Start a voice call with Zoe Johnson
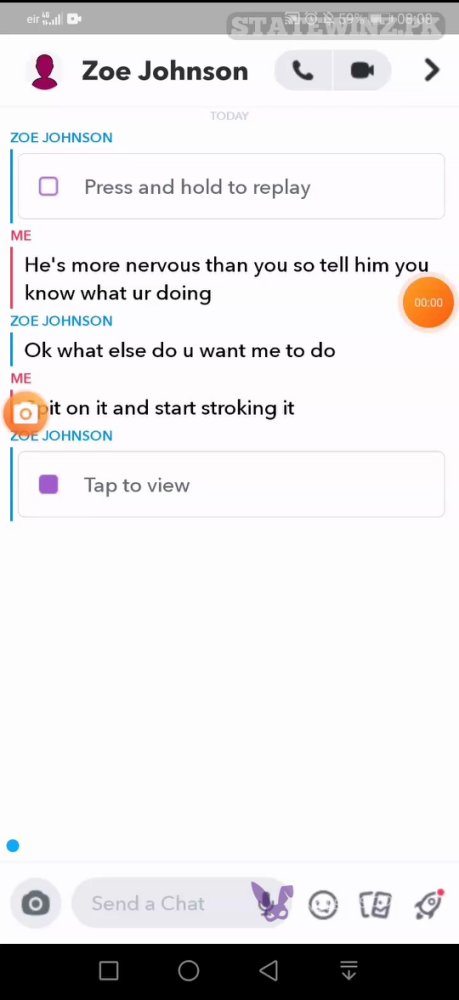Viewport: 459px width, 1000px height. [x=303, y=71]
